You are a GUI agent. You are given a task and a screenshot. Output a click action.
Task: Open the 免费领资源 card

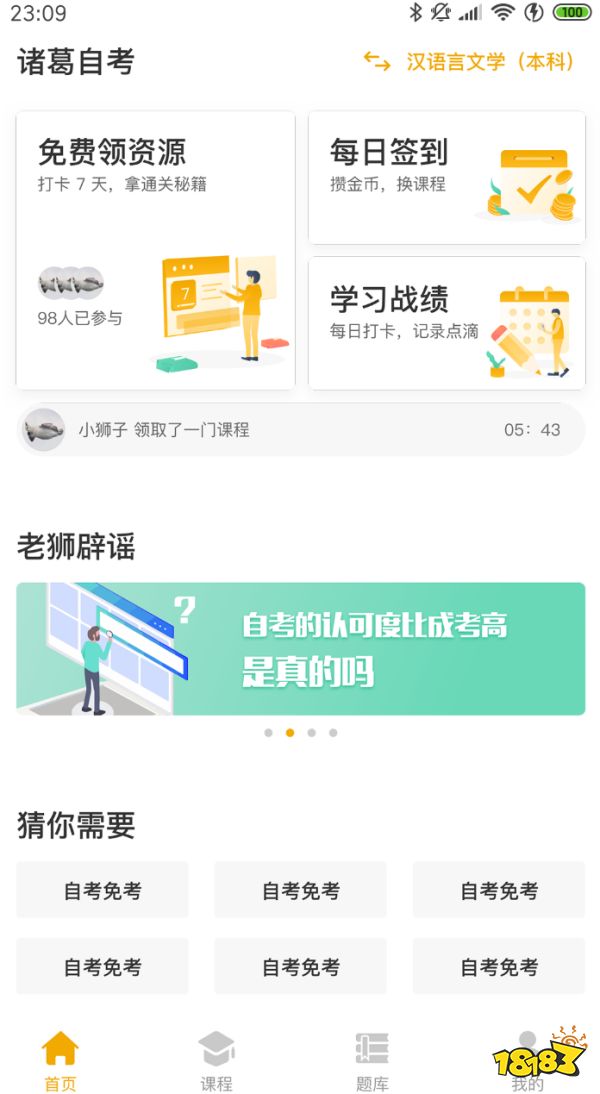pos(156,250)
